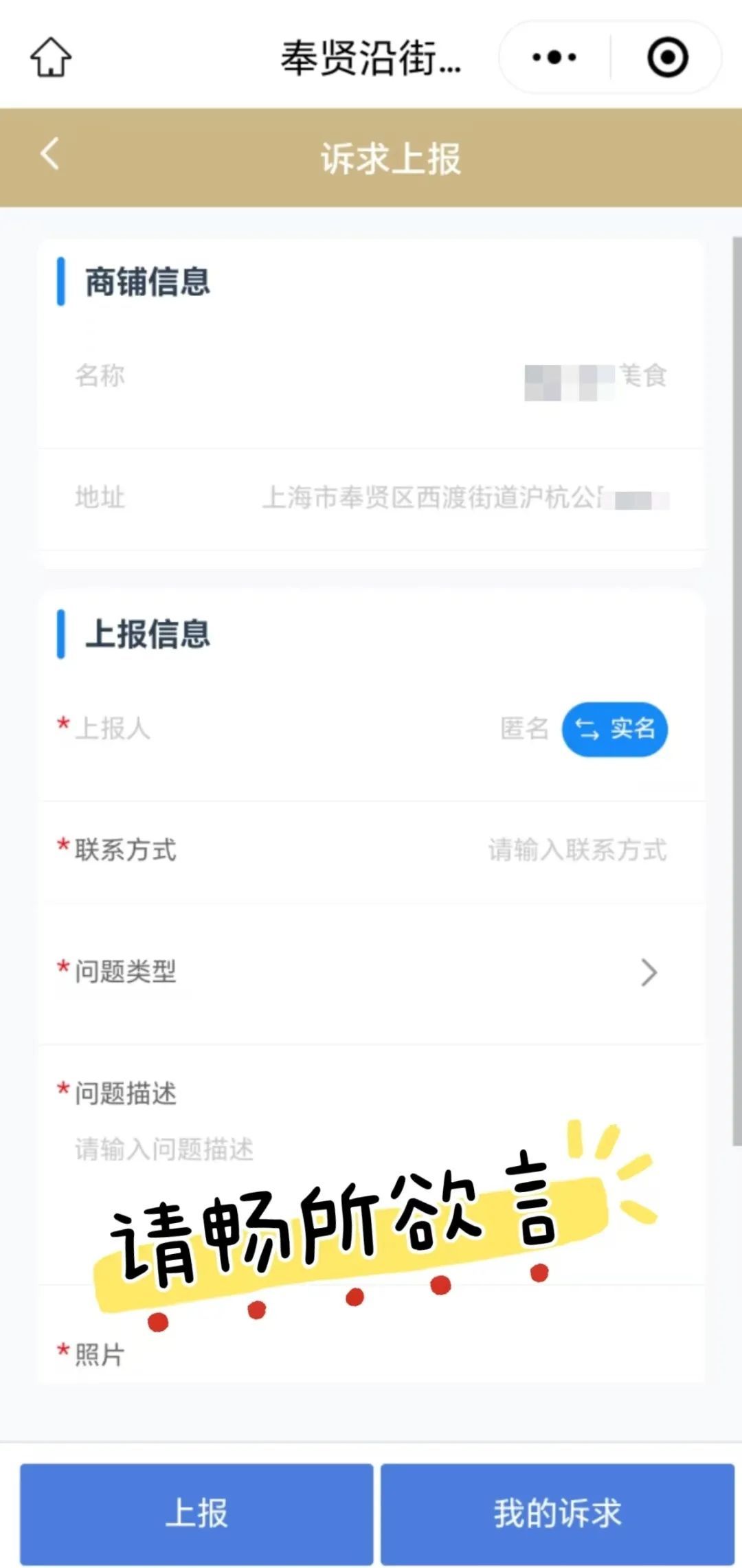The height and width of the screenshot is (1568, 742).
Task: Open the 问题类型 picker
Action: click(648, 972)
